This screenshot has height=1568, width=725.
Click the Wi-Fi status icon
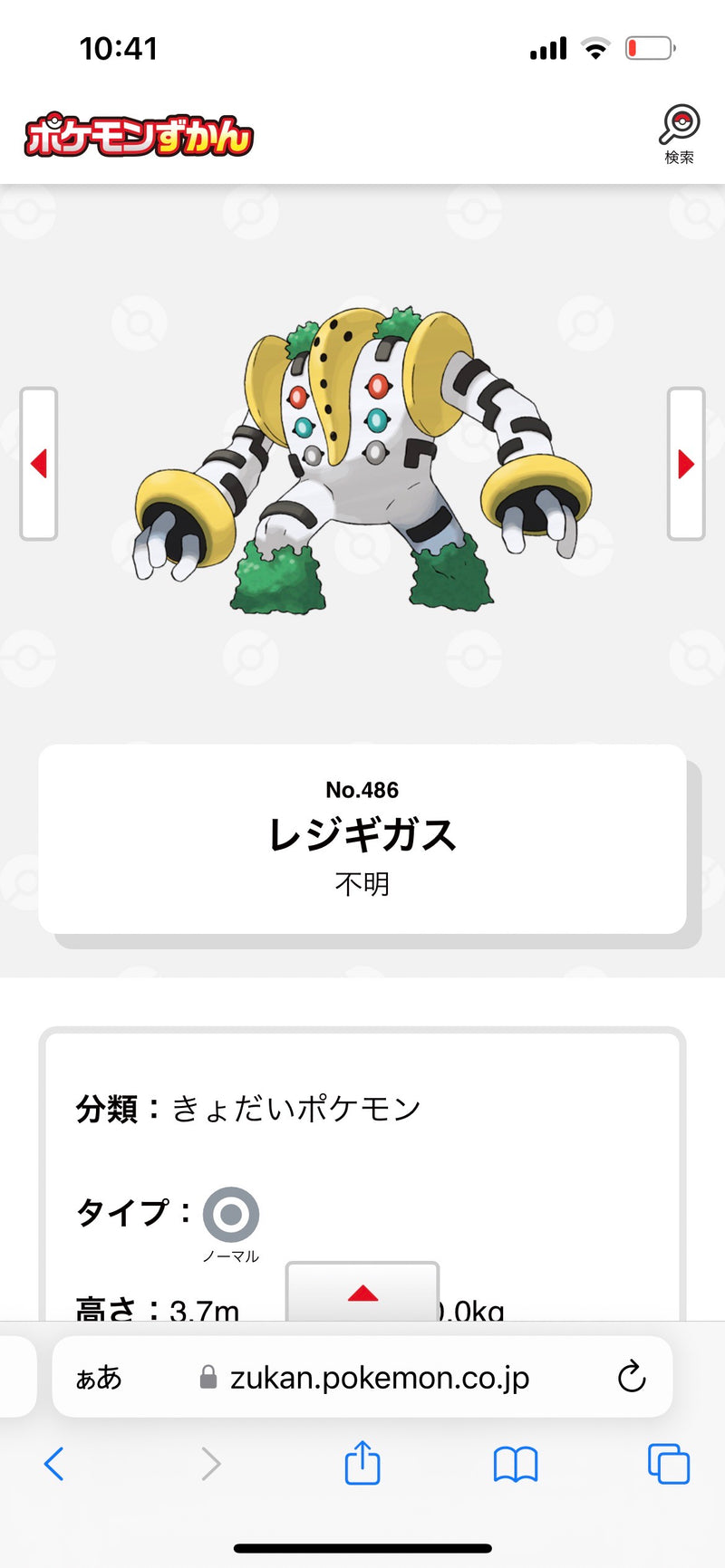pos(595,48)
